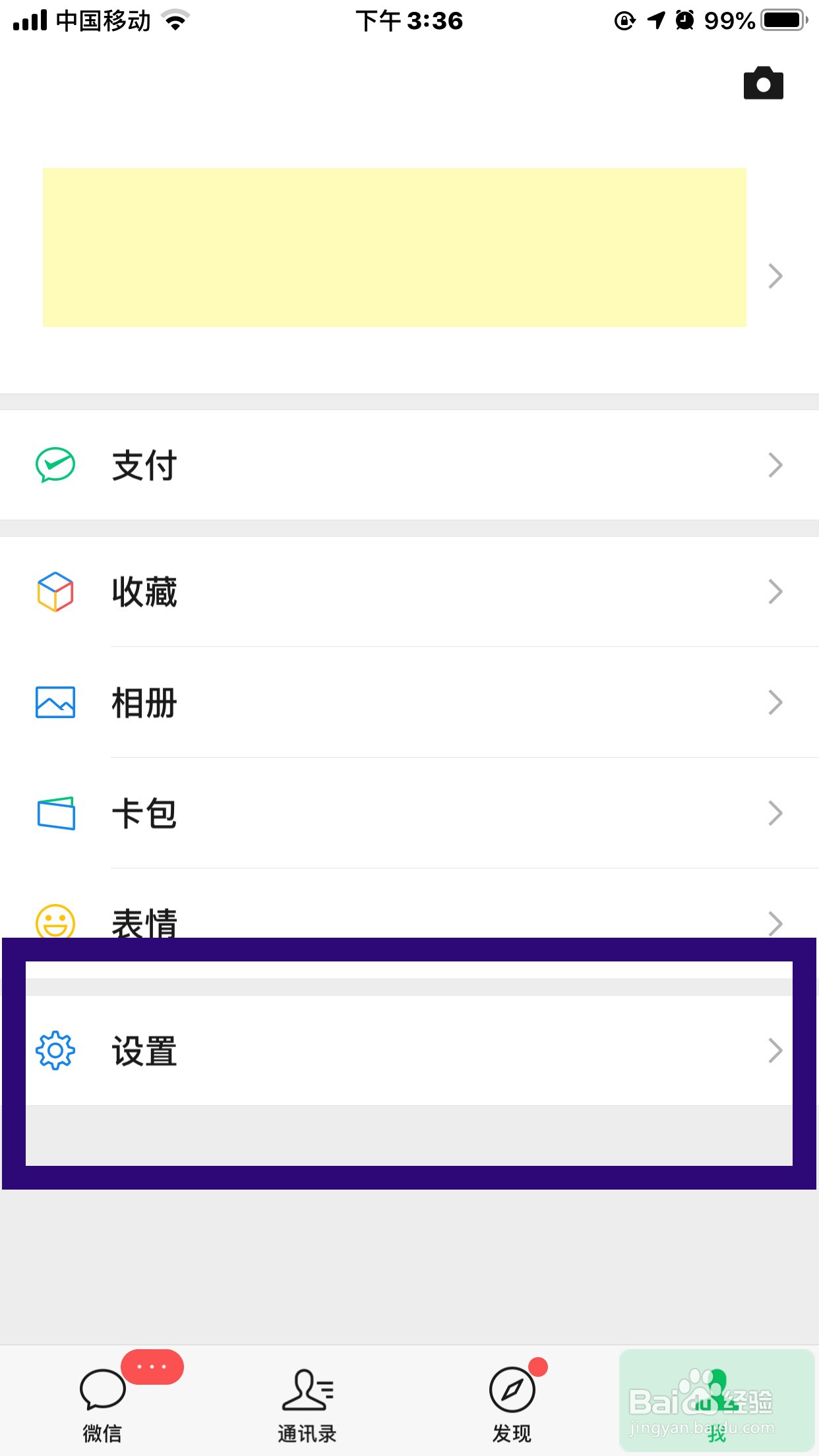Screen dimensions: 819x1456
Task: Expand the profile card chevron arrow
Action: [x=775, y=276]
